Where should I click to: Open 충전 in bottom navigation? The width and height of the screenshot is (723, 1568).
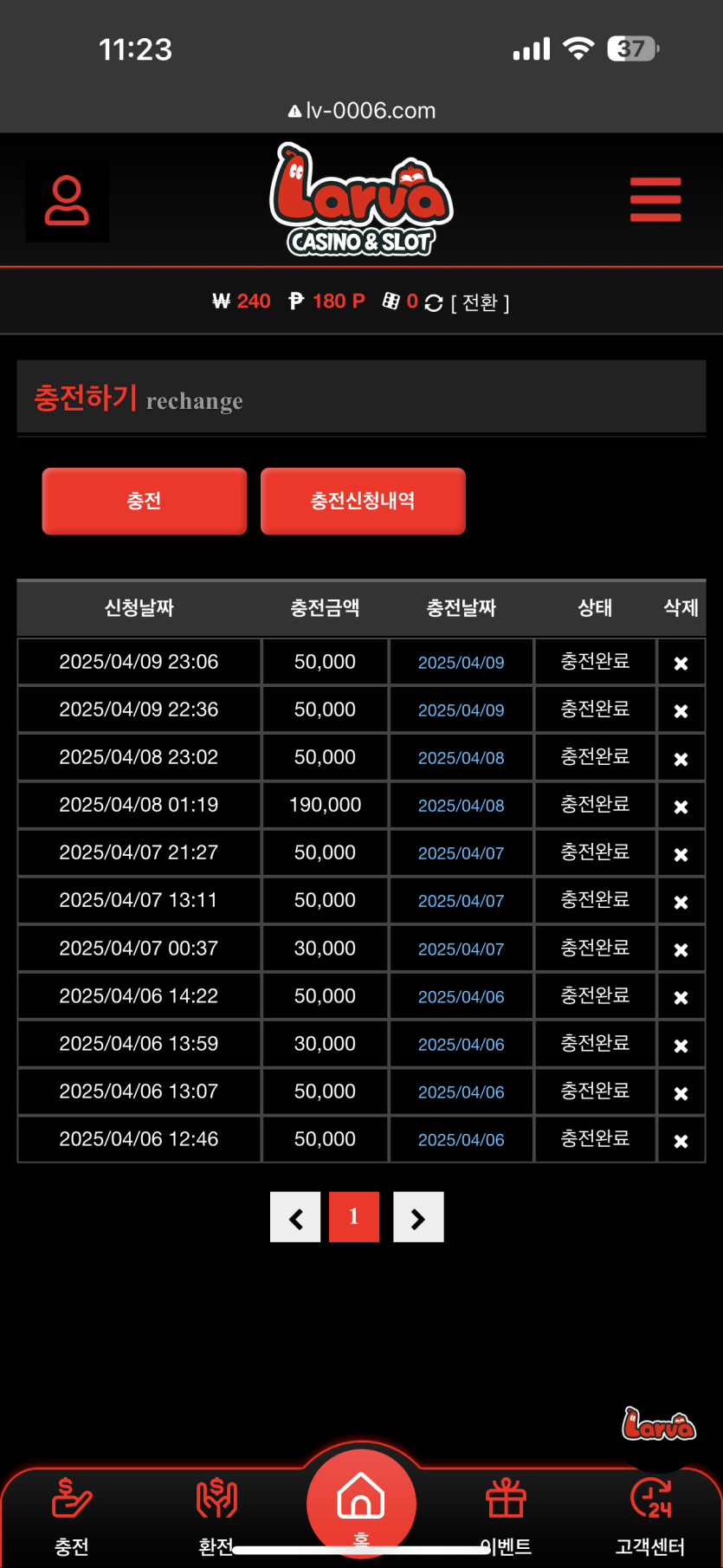pyautogui.click(x=72, y=1516)
